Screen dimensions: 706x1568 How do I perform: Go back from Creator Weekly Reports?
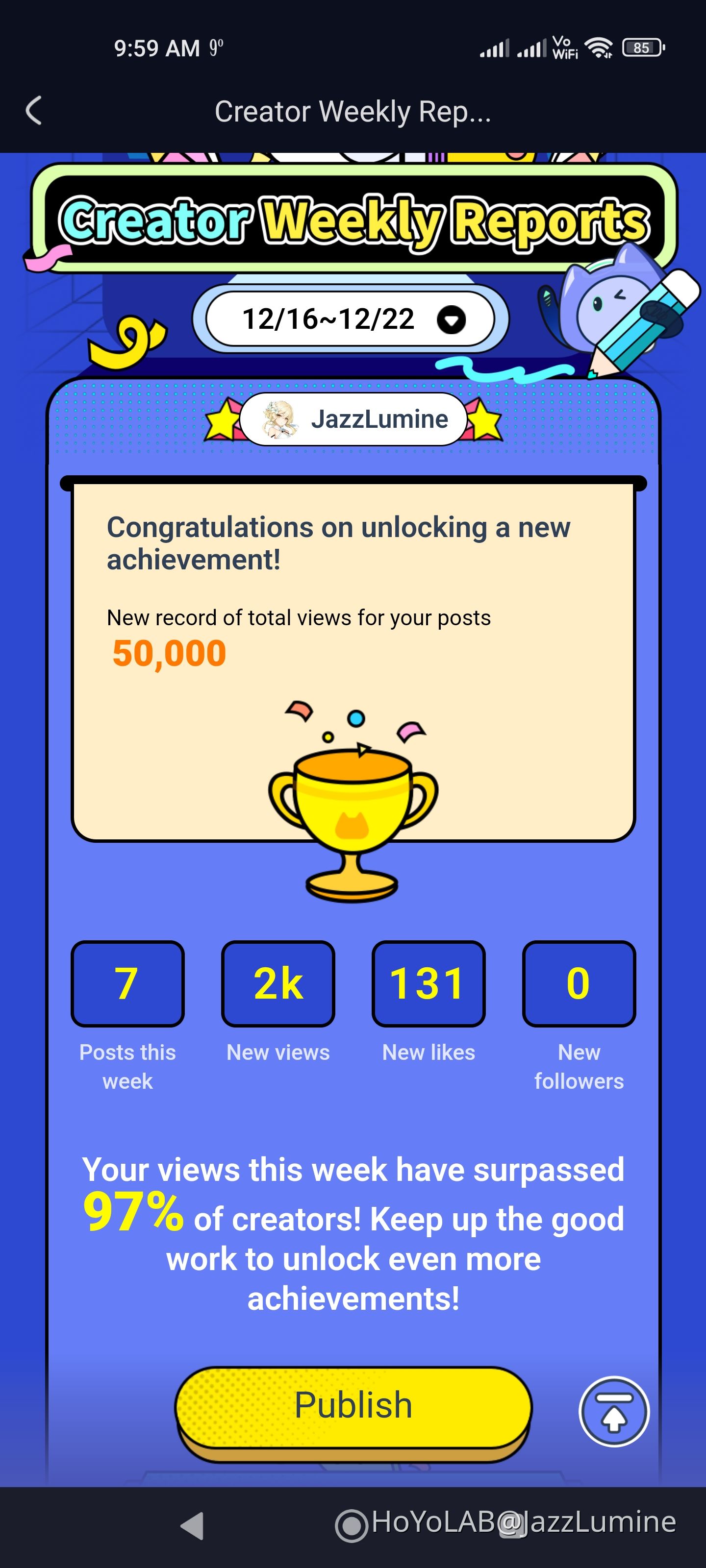[34, 111]
